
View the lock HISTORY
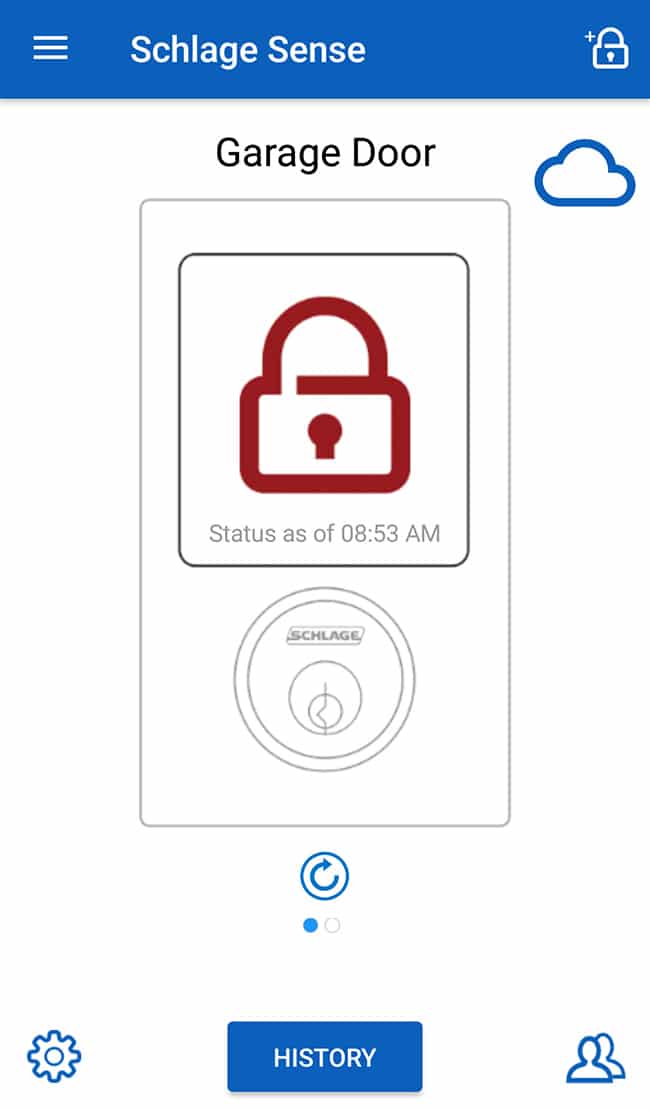(324, 1057)
